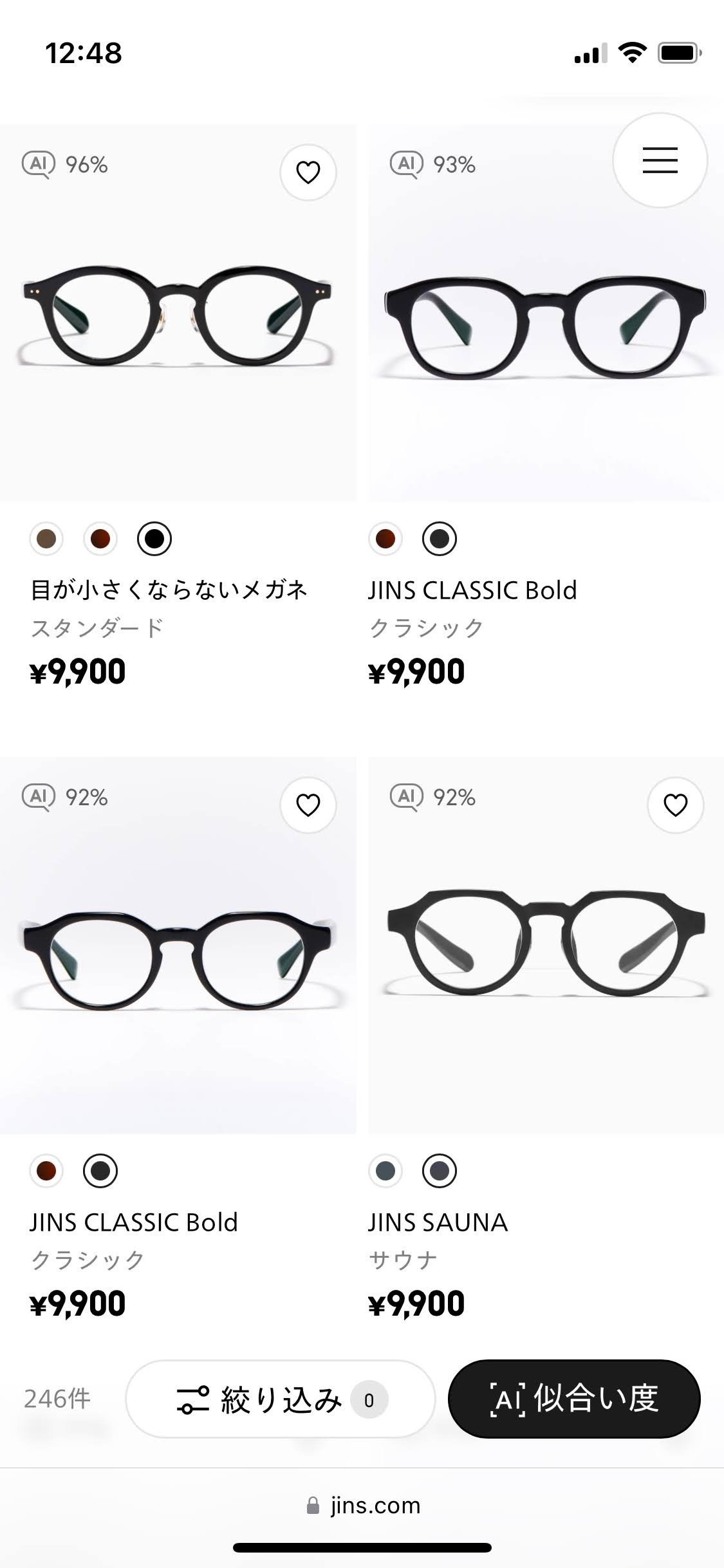Open the AI 似合い度 sorting panel

pos(575,1399)
